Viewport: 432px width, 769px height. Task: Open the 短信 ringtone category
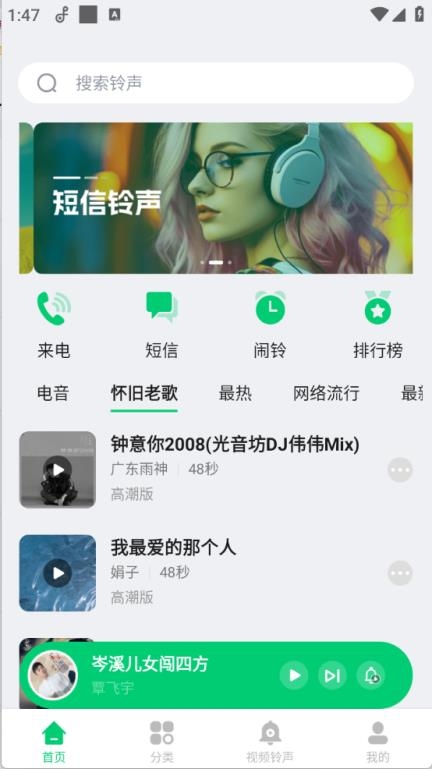click(x=162, y=325)
